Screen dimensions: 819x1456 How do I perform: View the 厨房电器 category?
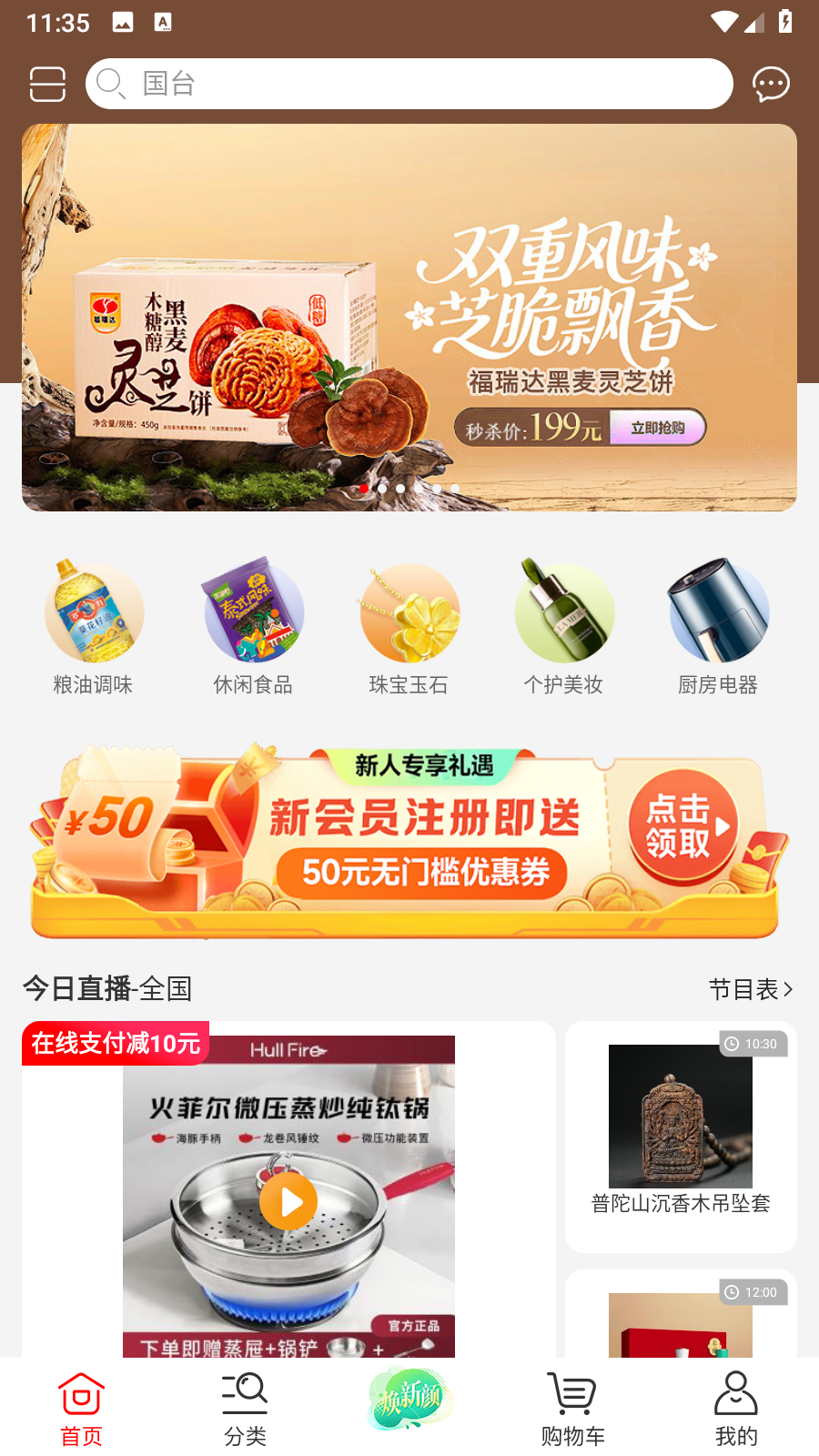(x=718, y=626)
